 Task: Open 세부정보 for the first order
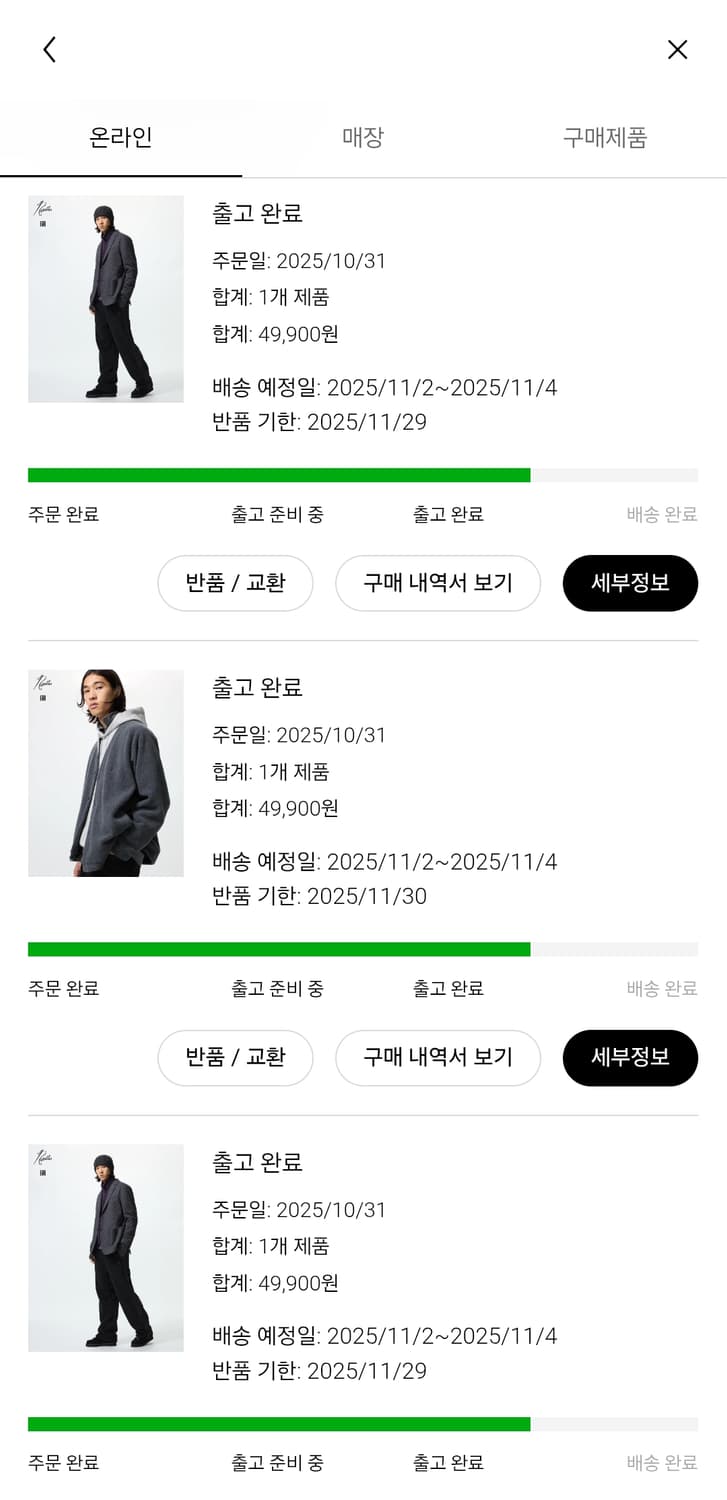point(630,583)
